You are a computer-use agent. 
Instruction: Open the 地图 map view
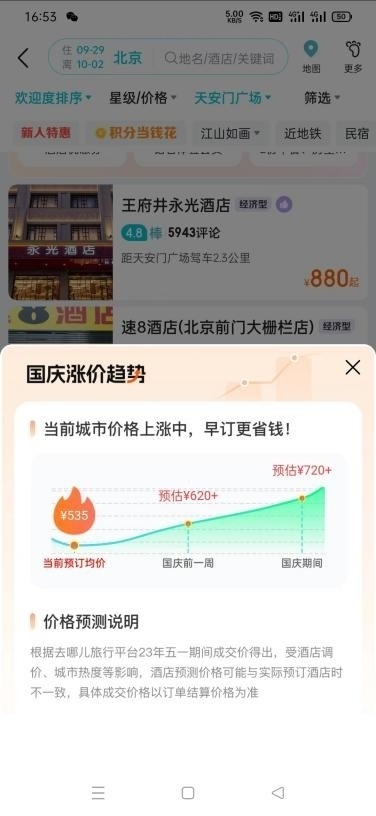[x=311, y=57]
